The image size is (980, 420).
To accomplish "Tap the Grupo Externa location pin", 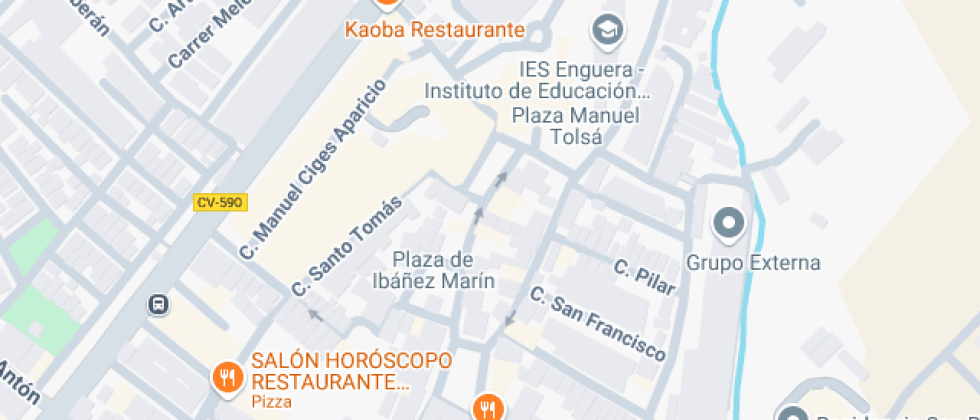I will [729, 224].
